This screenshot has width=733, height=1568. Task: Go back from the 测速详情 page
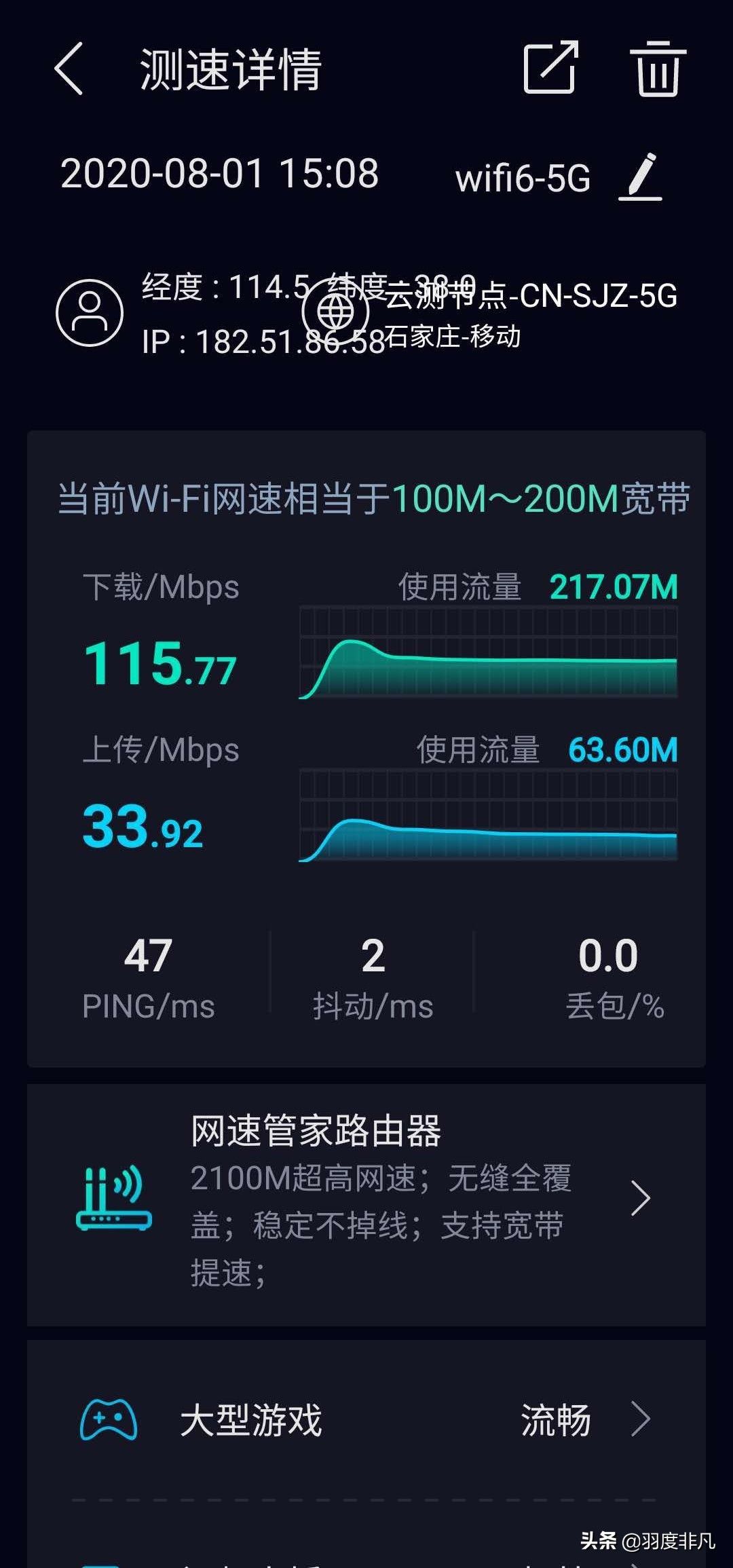[x=69, y=69]
